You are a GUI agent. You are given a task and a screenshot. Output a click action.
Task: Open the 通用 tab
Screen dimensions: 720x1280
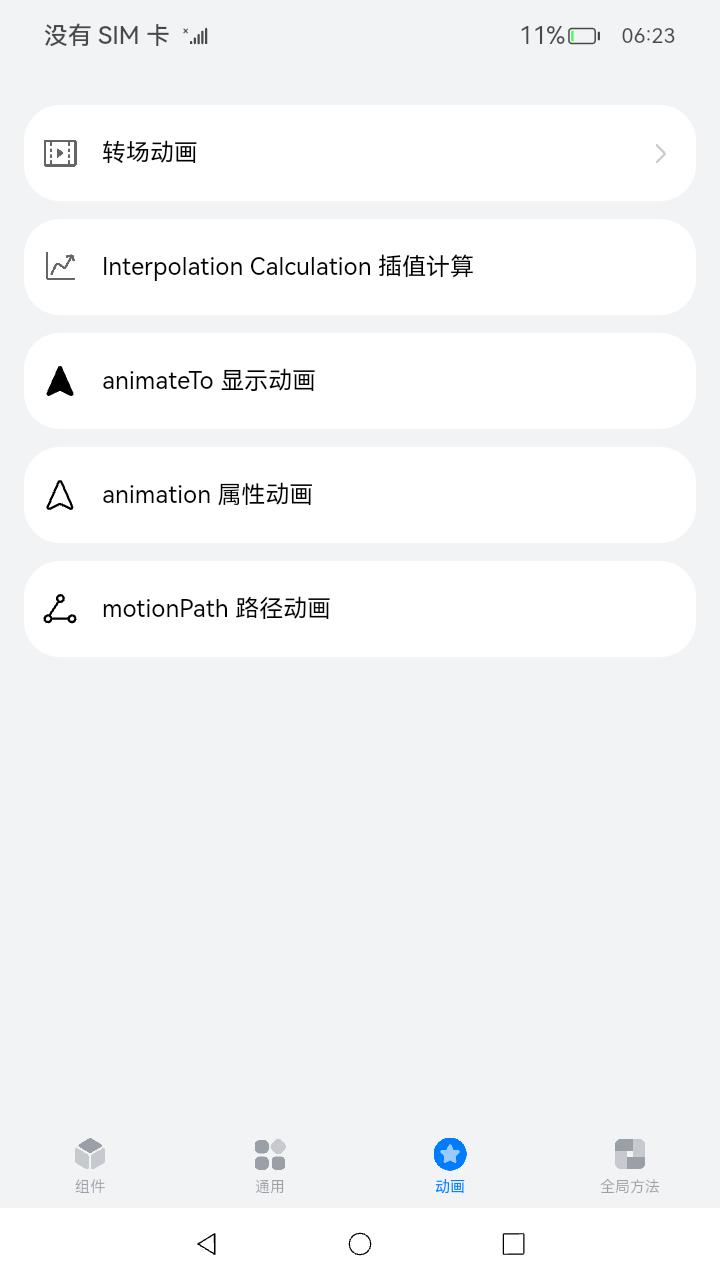[270, 1165]
